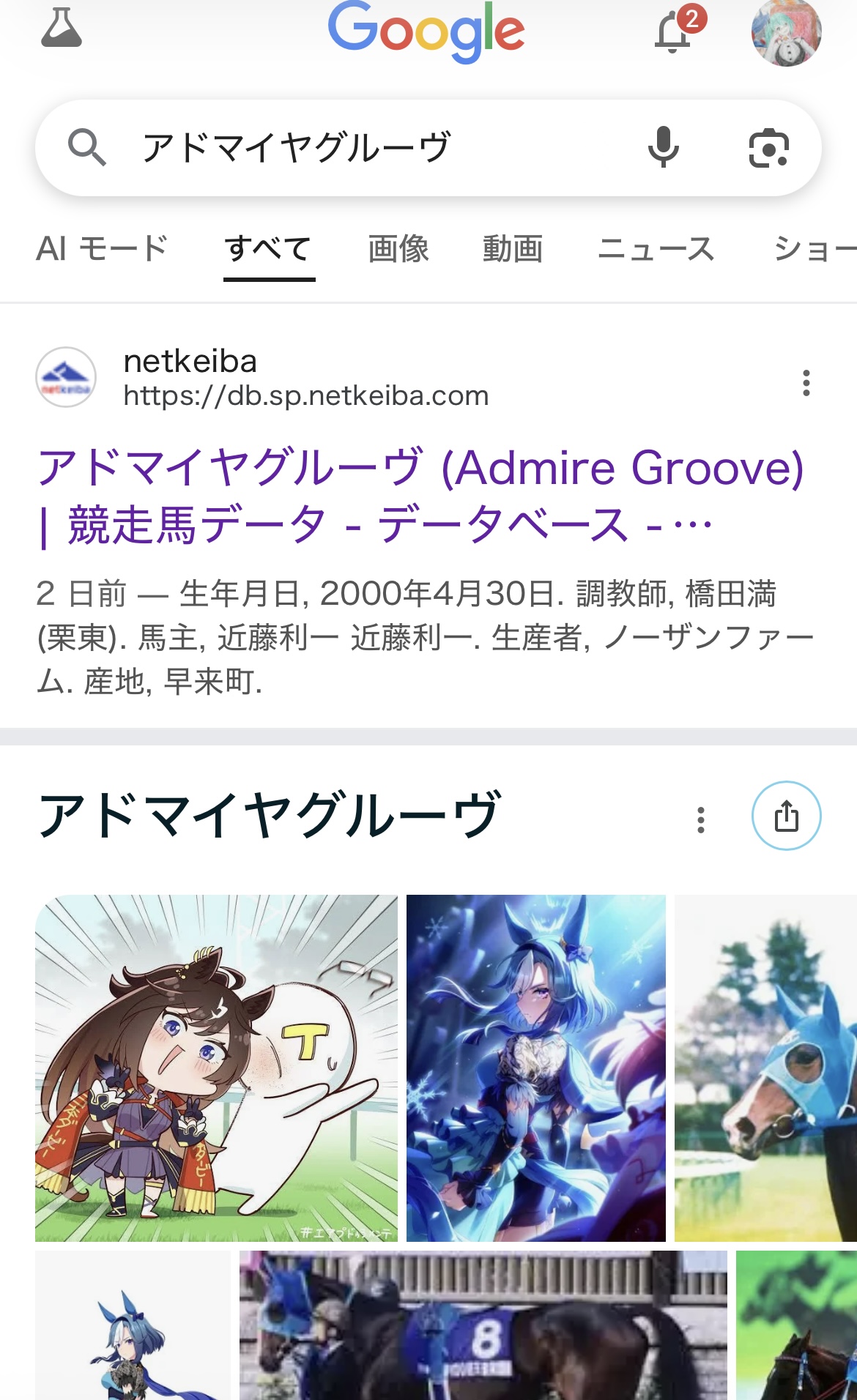Switch to the AI モード tab
857x1400 pixels.
click(103, 249)
